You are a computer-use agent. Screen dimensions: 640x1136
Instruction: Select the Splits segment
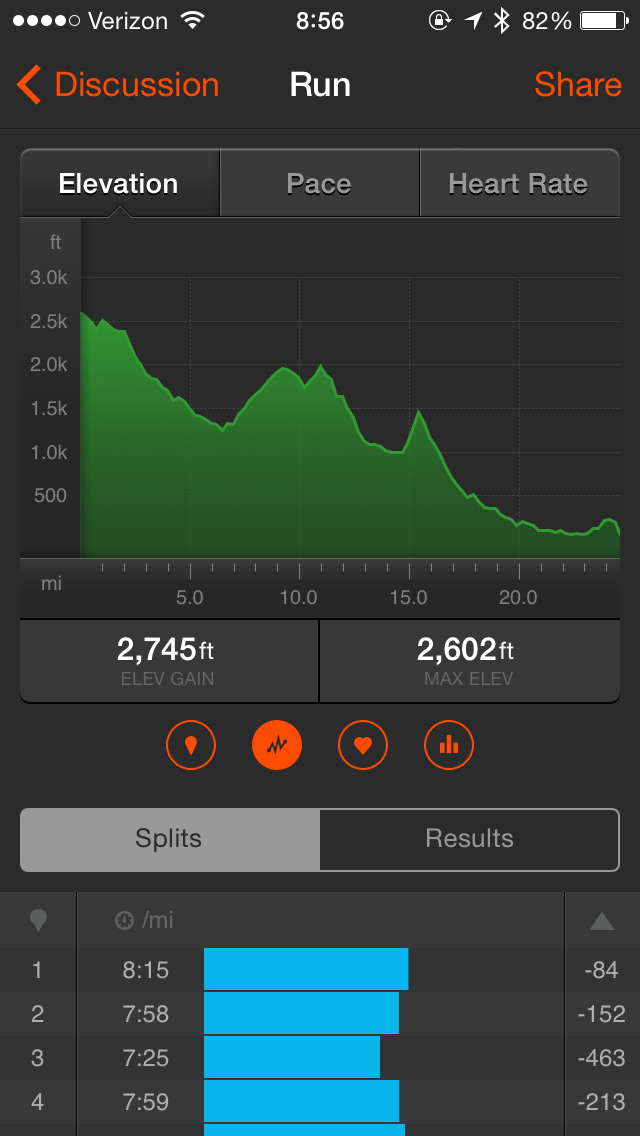[170, 839]
